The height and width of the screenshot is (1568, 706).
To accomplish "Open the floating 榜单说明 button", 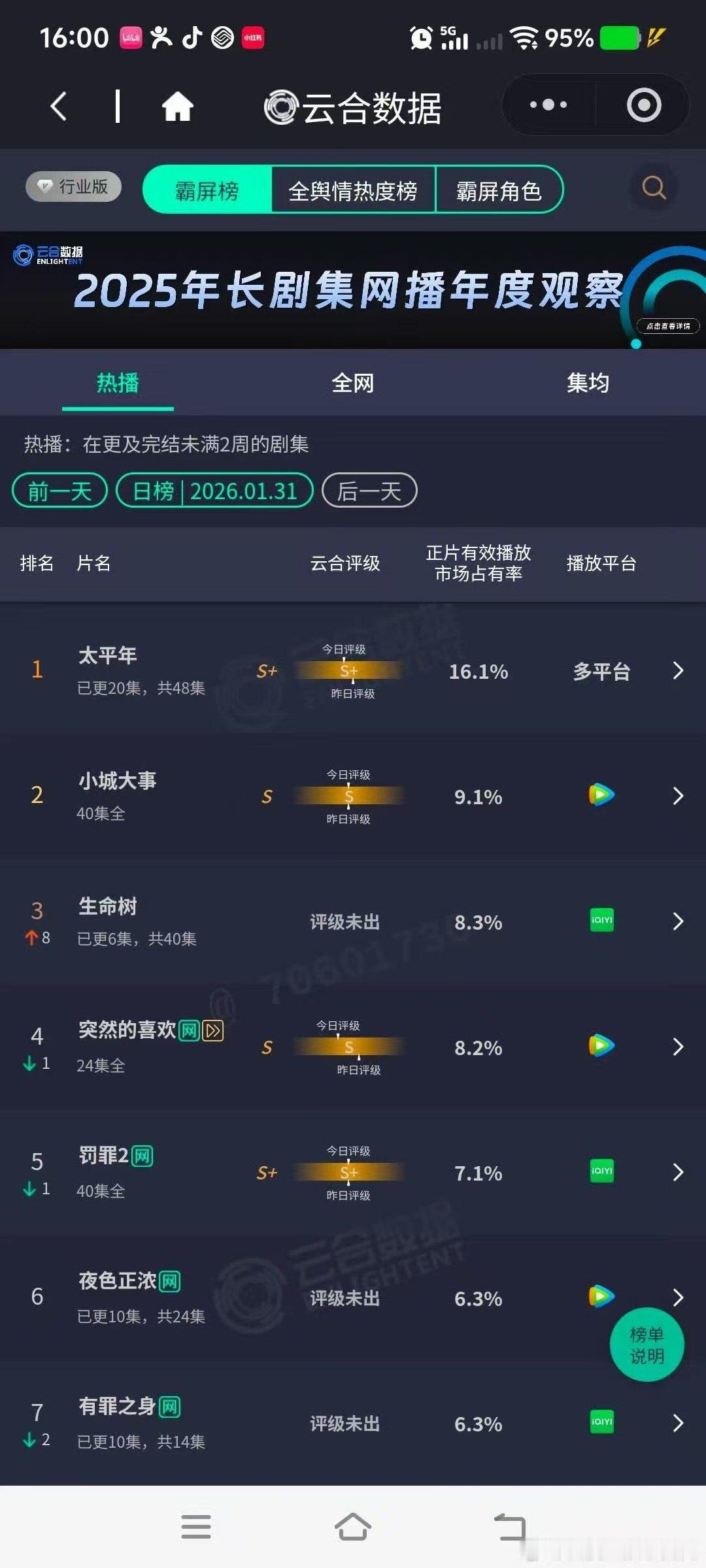I will click(647, 1345).
